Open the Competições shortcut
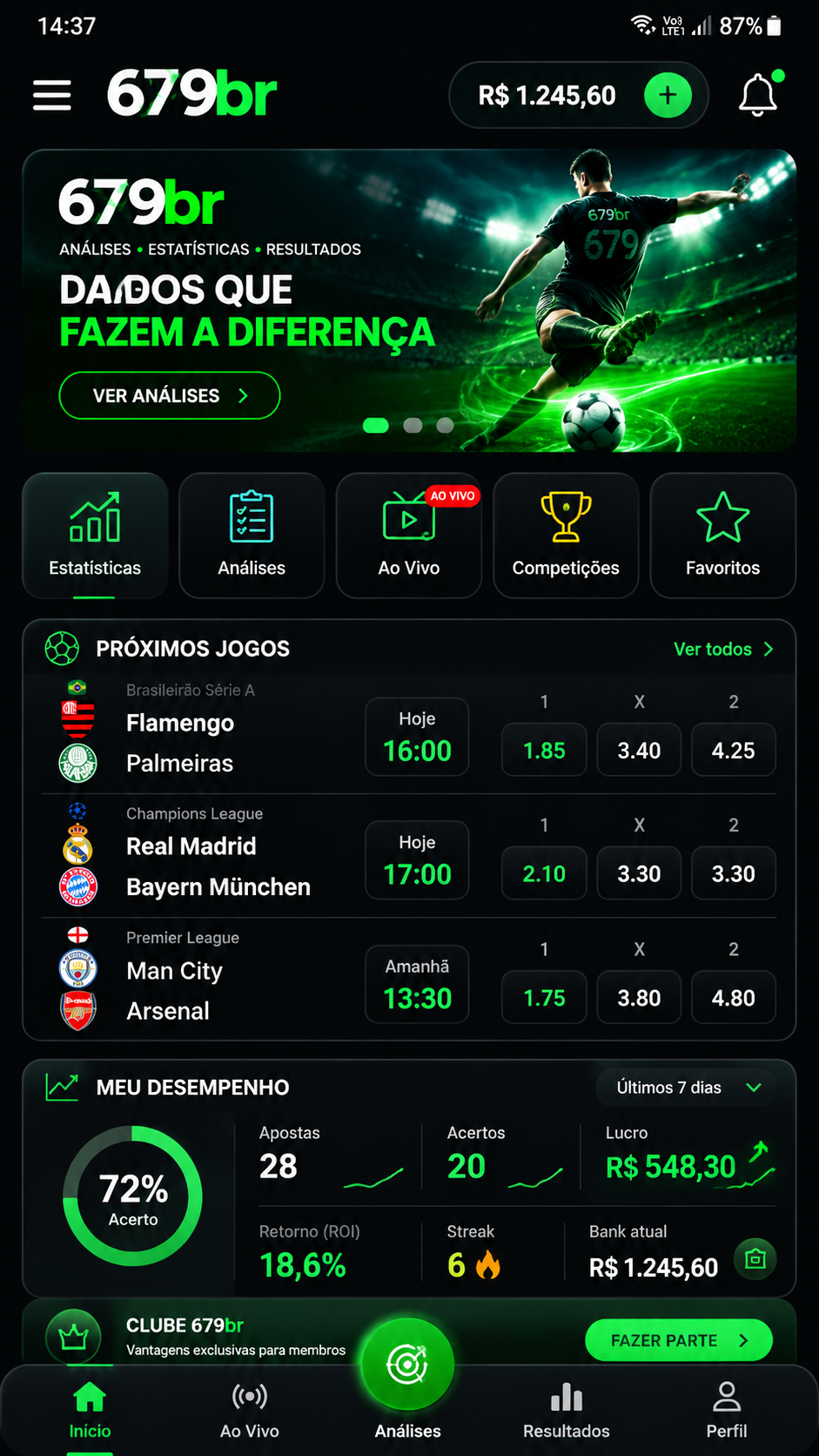The height and width of the screenshot is (1456, 819). point(566,536)
